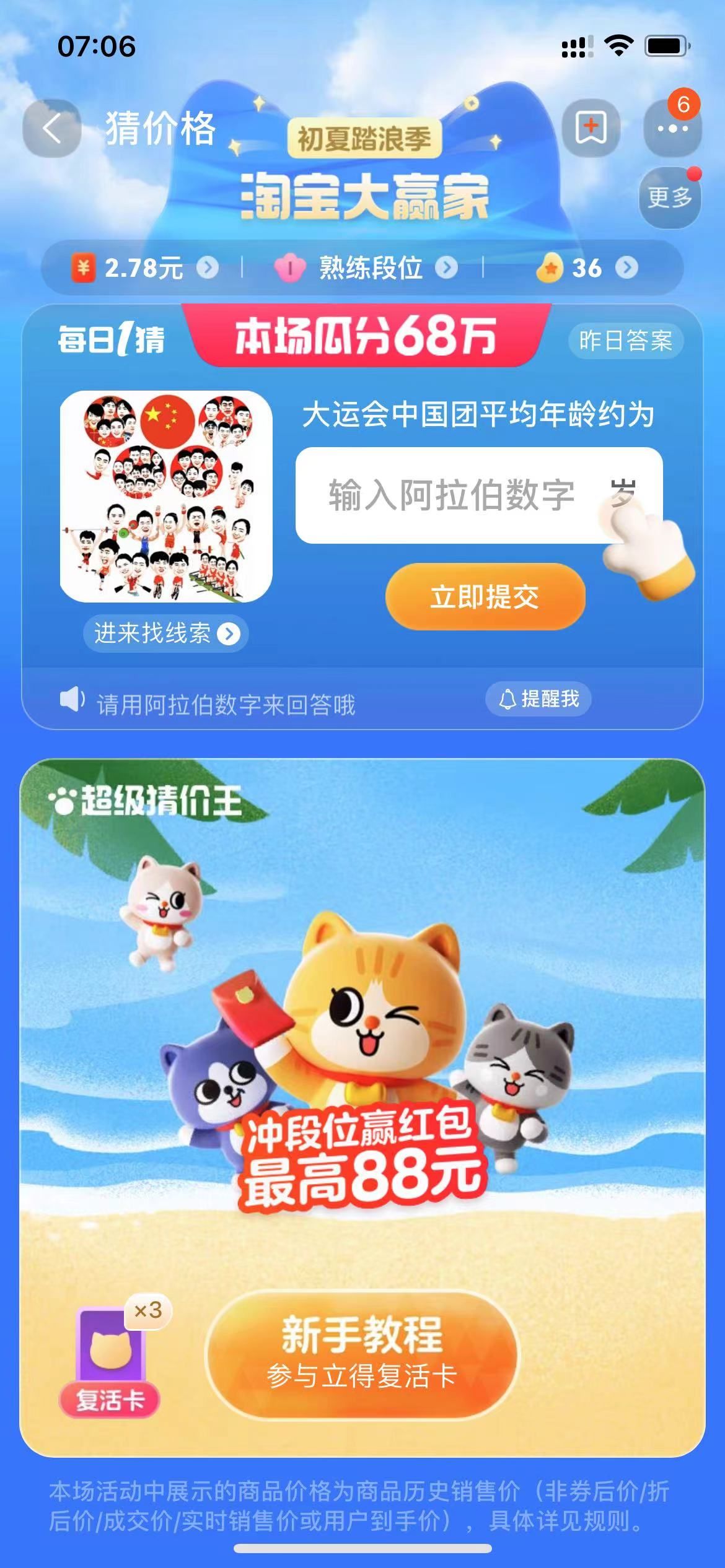View 昨日答案

625,341
